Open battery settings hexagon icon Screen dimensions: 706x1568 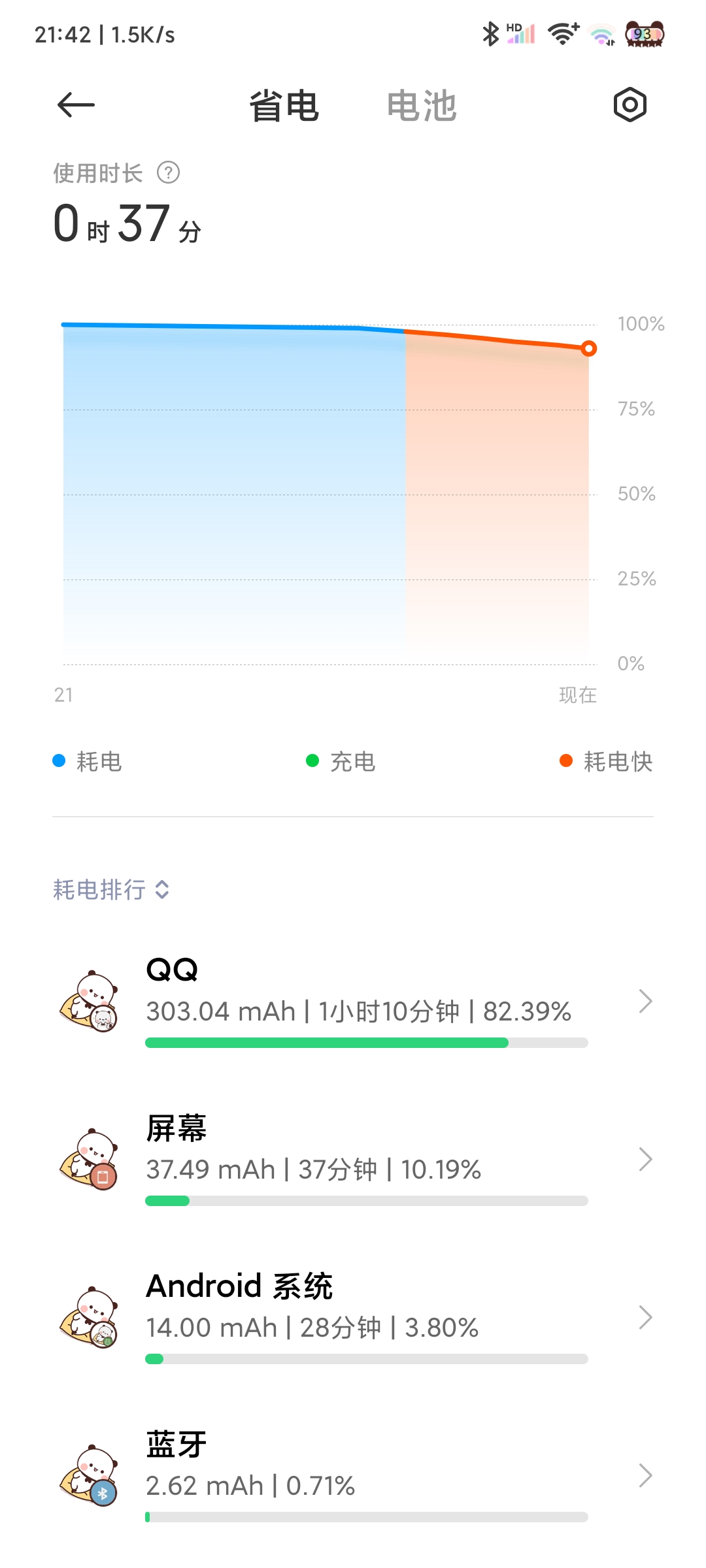(630, 105)
